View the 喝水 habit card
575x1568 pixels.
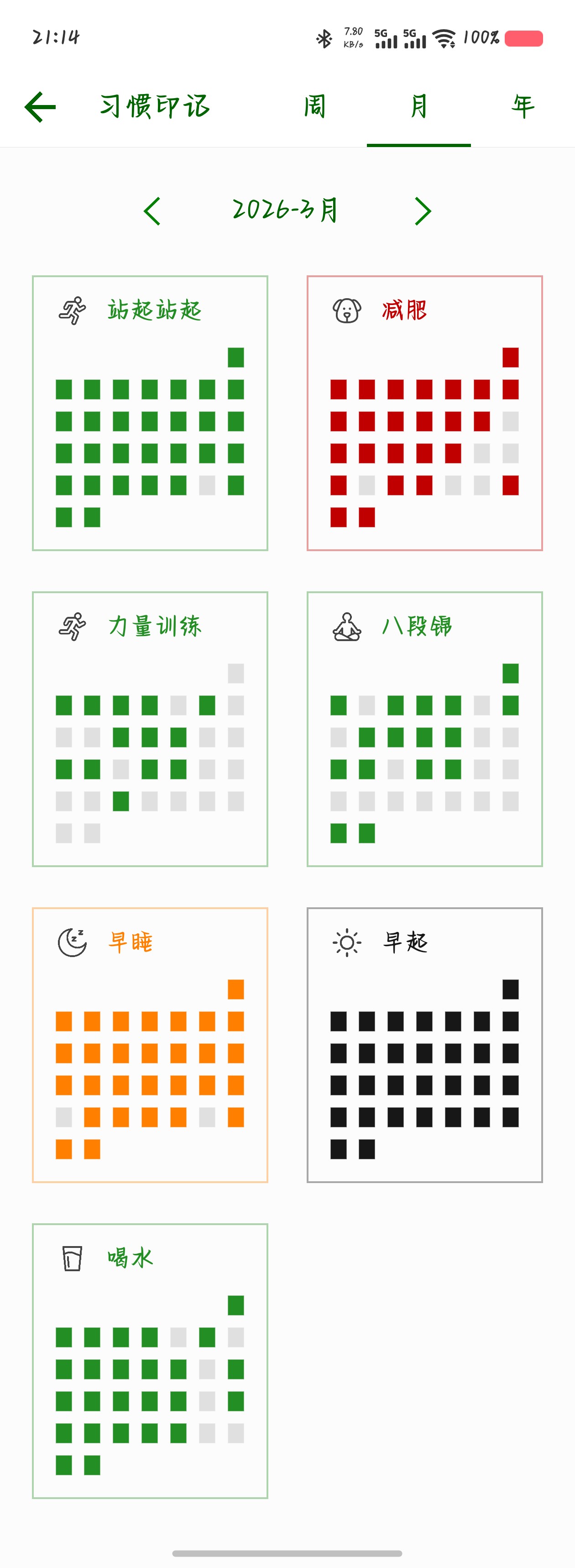[x=150, y=1360]
